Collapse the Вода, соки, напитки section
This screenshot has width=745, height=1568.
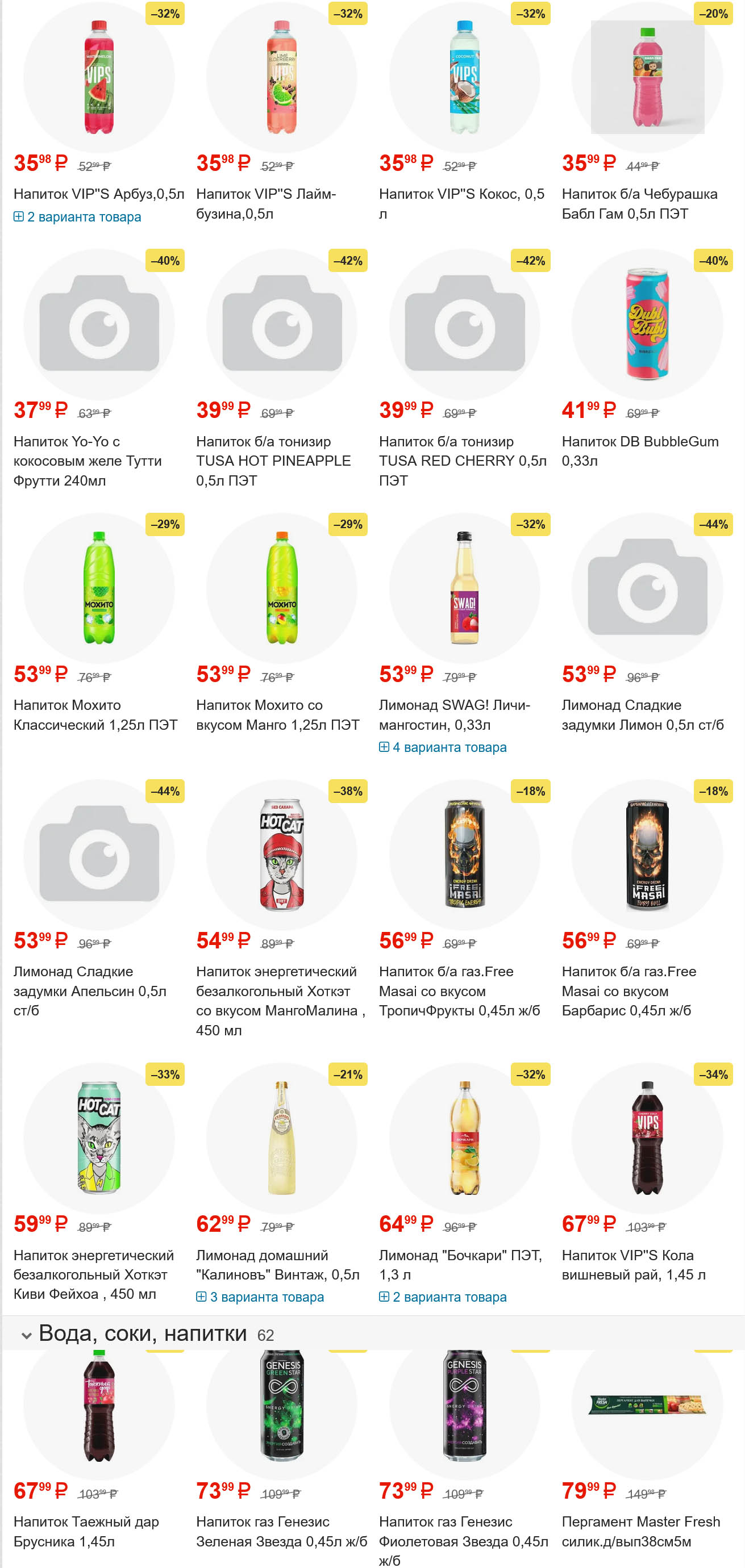(x=27, y=1335)
